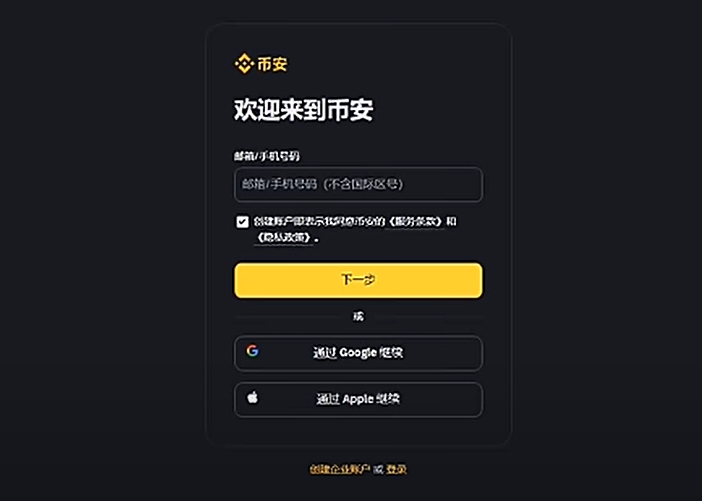Tap the email or phone number field

click(x=358, y=185)
